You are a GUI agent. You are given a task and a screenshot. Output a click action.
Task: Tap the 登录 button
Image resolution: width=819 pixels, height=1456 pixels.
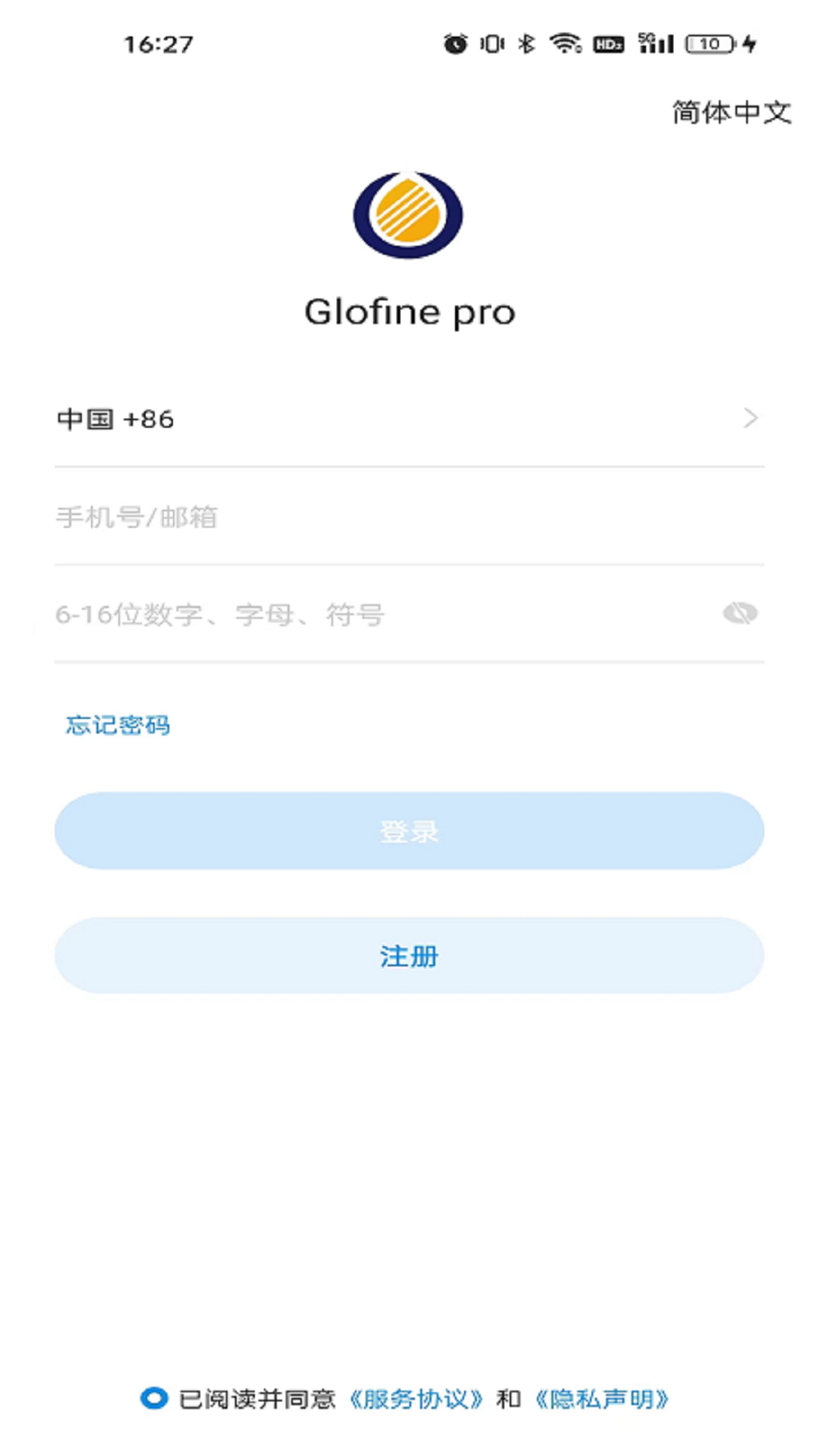tap(409, 831)
